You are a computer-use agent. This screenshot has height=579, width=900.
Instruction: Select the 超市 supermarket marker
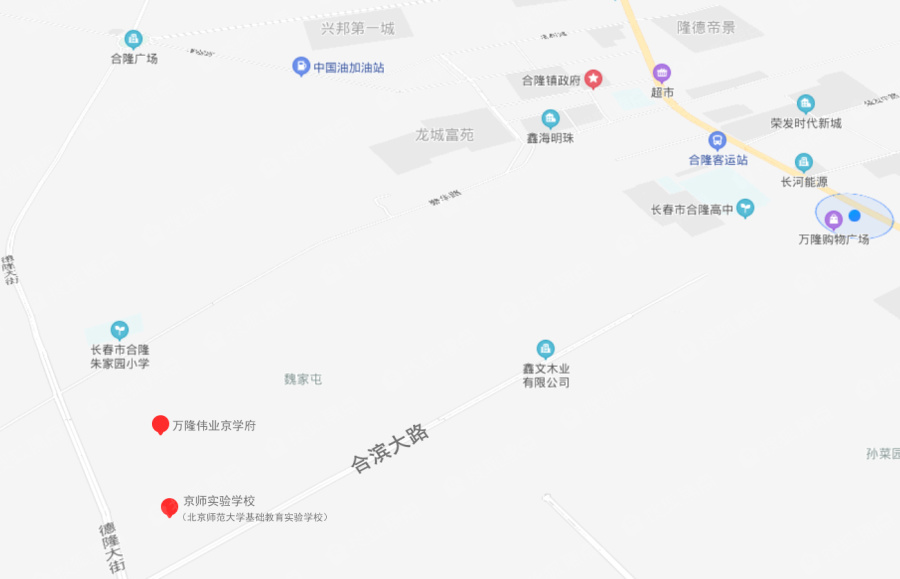(x=662, y=73)
